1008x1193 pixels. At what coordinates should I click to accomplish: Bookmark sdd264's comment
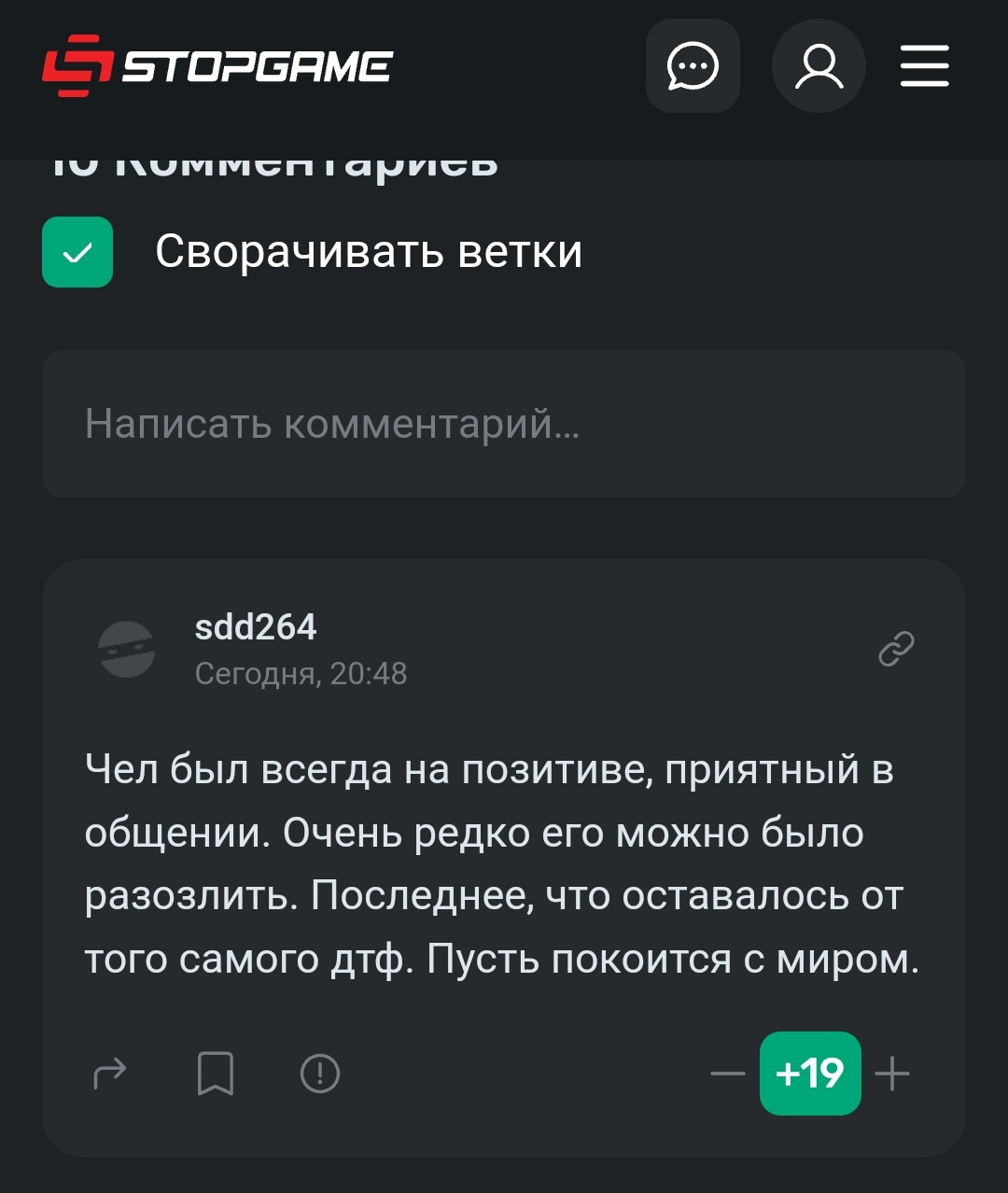(x=216, y=1074)
